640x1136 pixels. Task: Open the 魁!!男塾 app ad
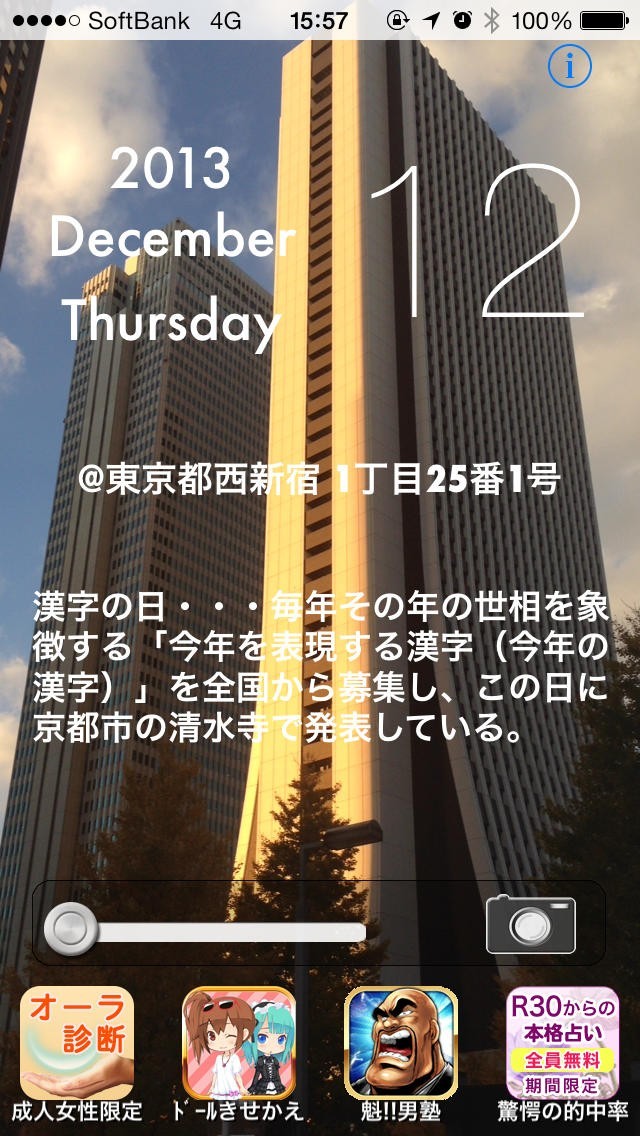click(401, 1044)
